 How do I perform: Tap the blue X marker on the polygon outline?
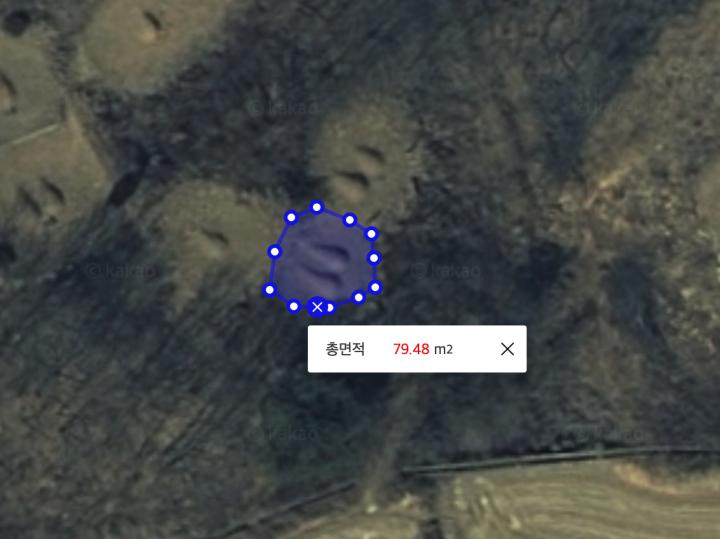pos(317,307)
